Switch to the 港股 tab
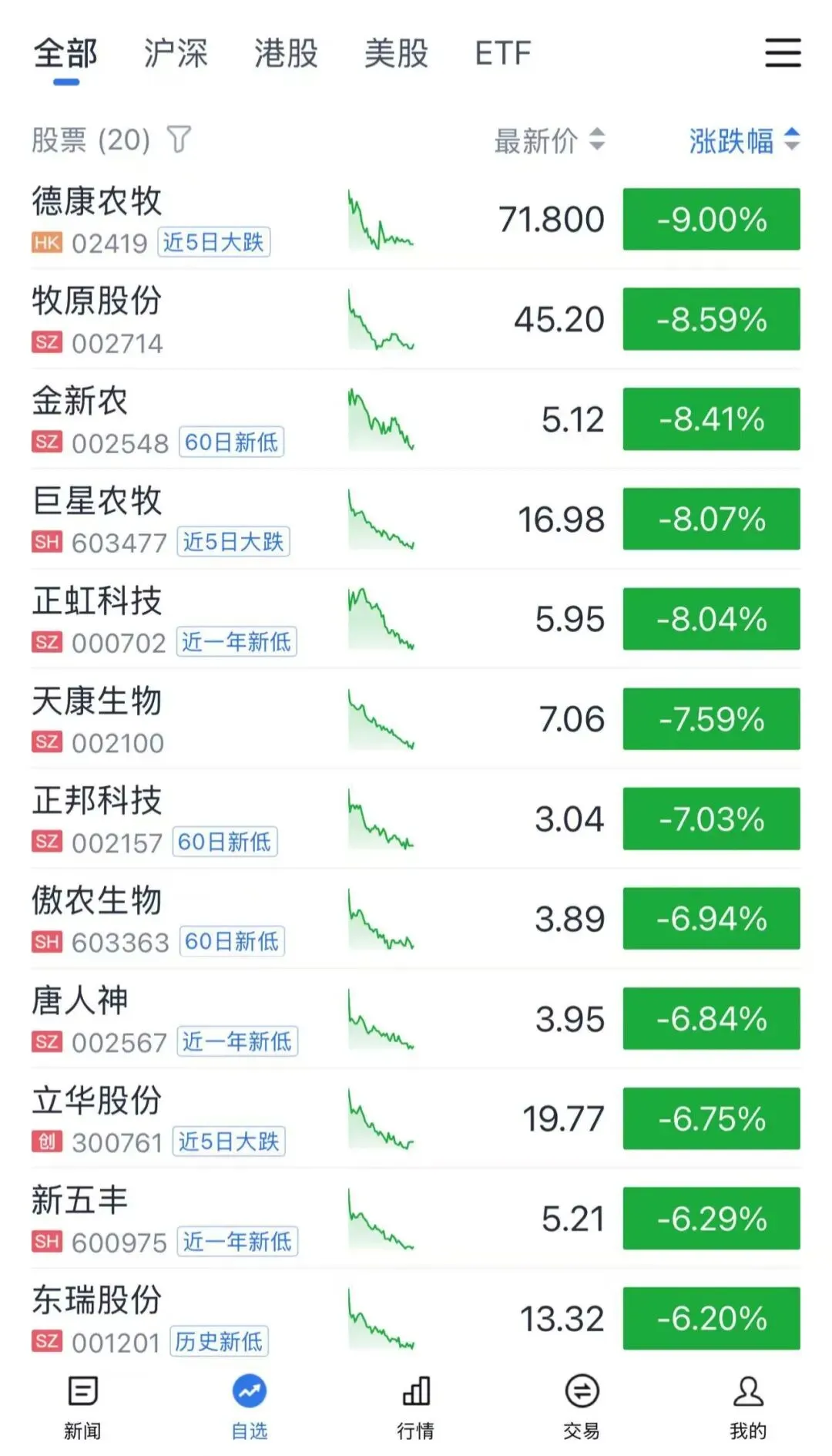 (x=286, y=53)
